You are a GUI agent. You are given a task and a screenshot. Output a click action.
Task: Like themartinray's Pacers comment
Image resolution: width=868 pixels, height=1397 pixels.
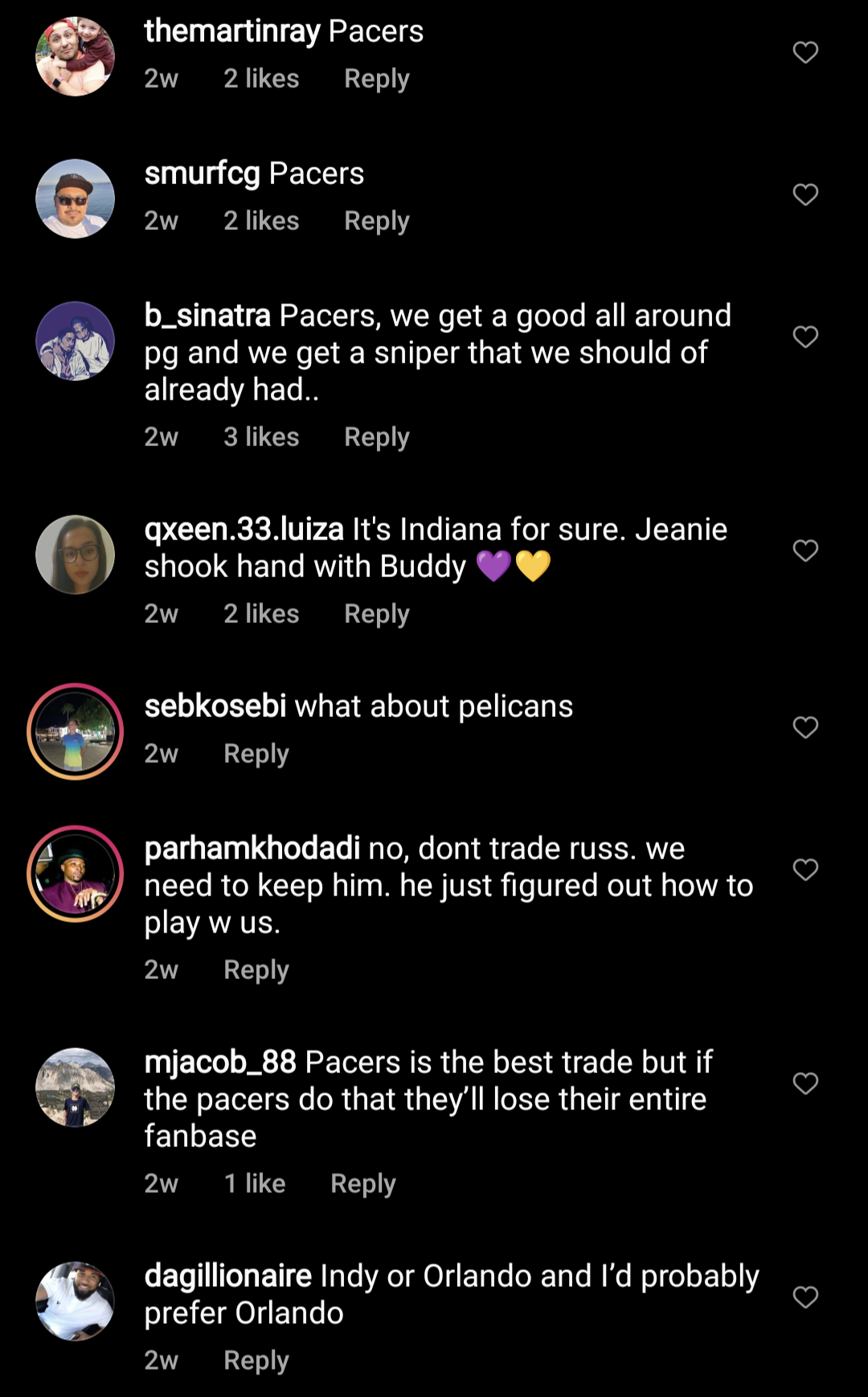pos(805,53)
